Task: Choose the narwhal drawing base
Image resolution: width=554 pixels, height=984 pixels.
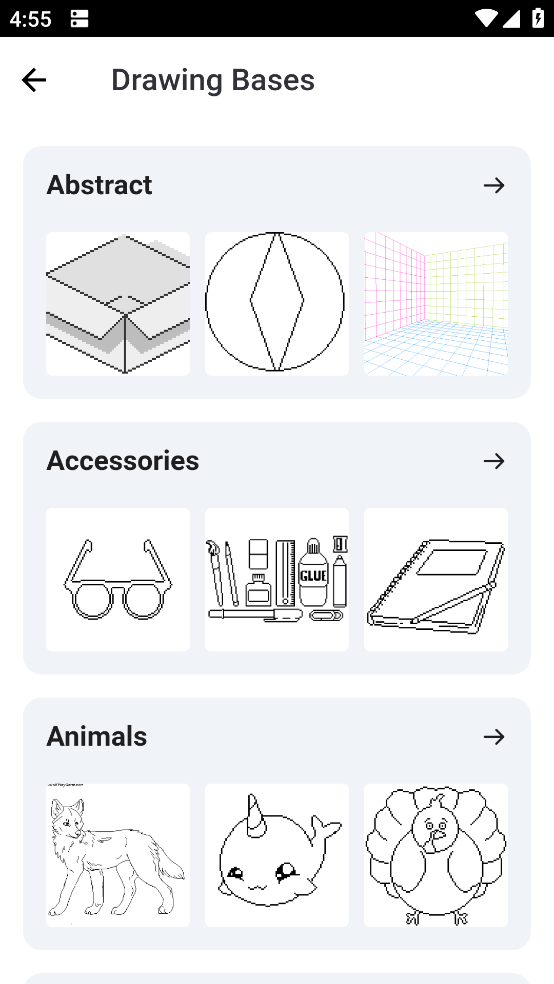Action: [277, 855]
